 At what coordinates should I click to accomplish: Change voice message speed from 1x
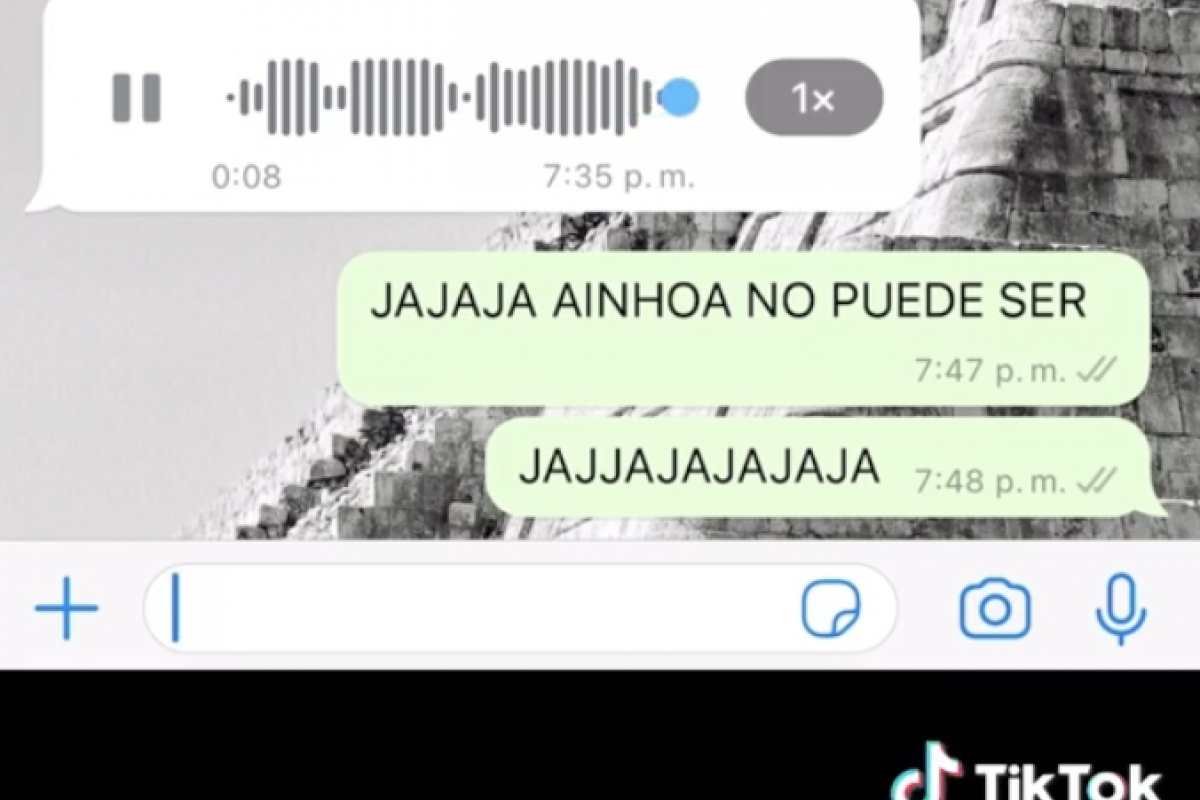(813, 98)
